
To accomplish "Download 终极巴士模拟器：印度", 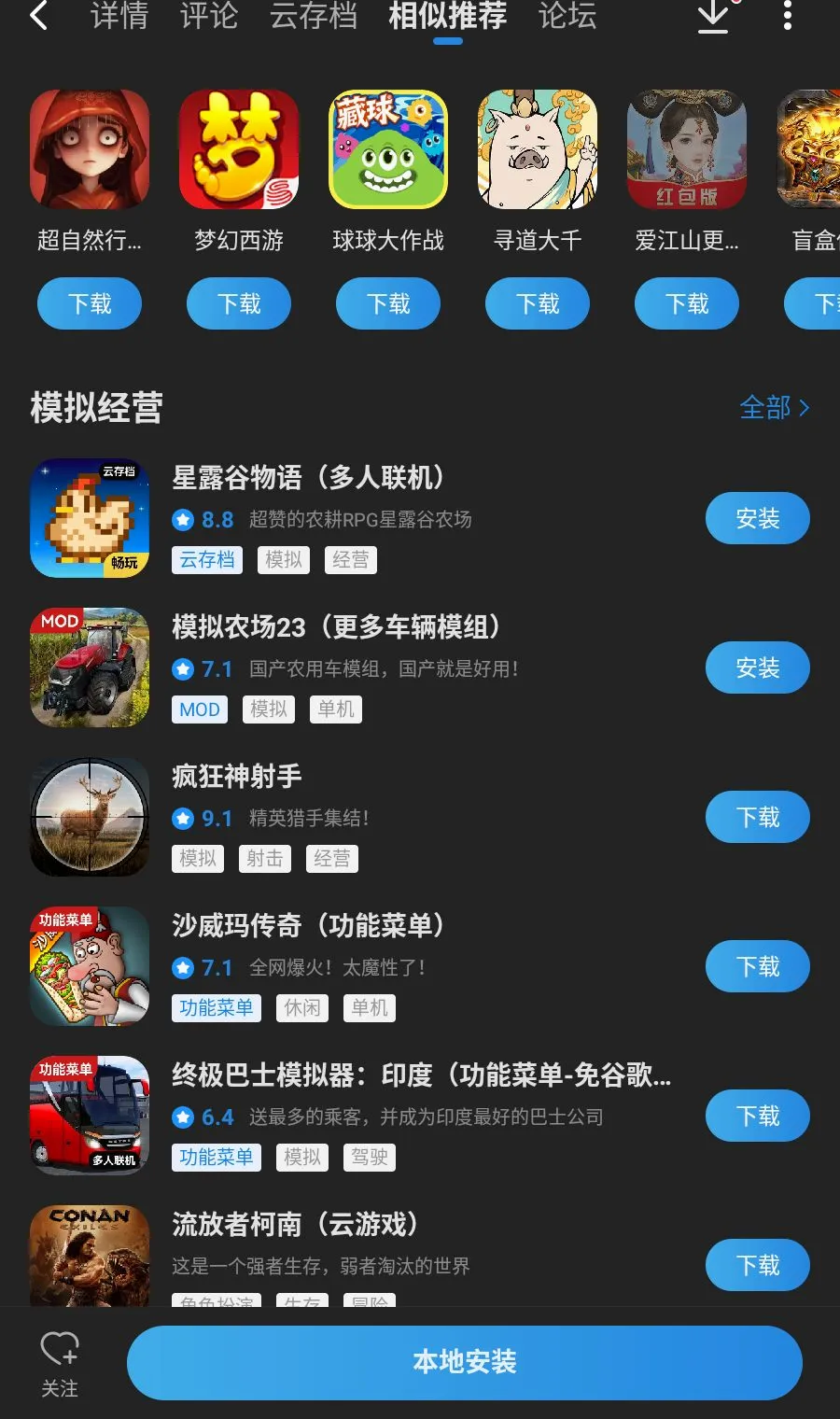I will click(758, 1116).
